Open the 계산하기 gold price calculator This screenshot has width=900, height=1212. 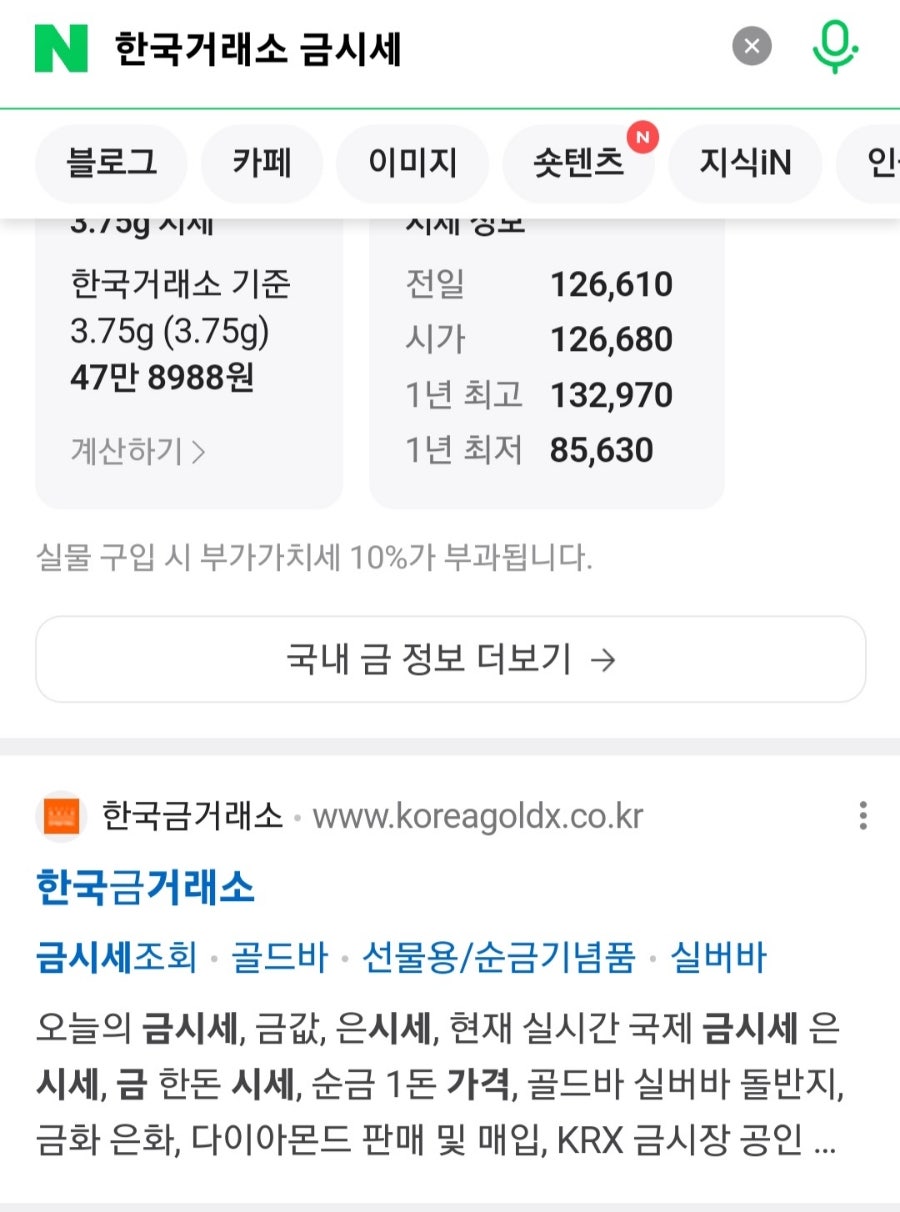coord(138,452)
